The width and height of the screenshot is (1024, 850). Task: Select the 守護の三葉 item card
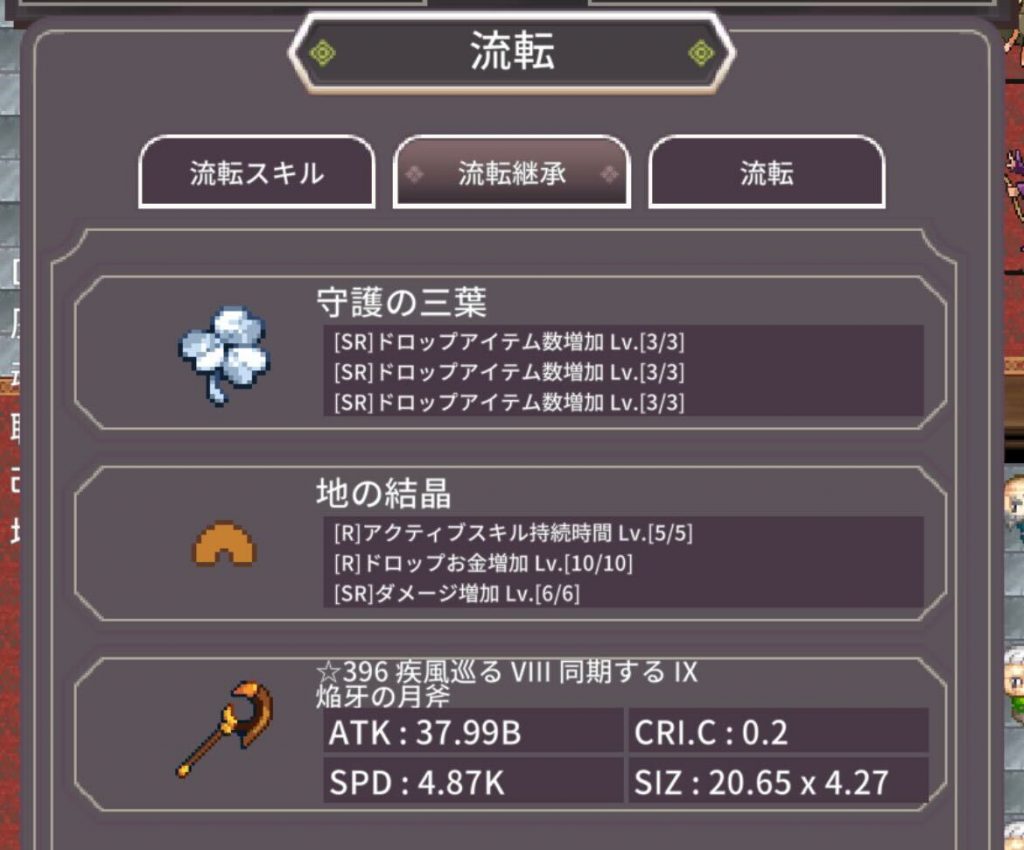click(x=510, y=353)
